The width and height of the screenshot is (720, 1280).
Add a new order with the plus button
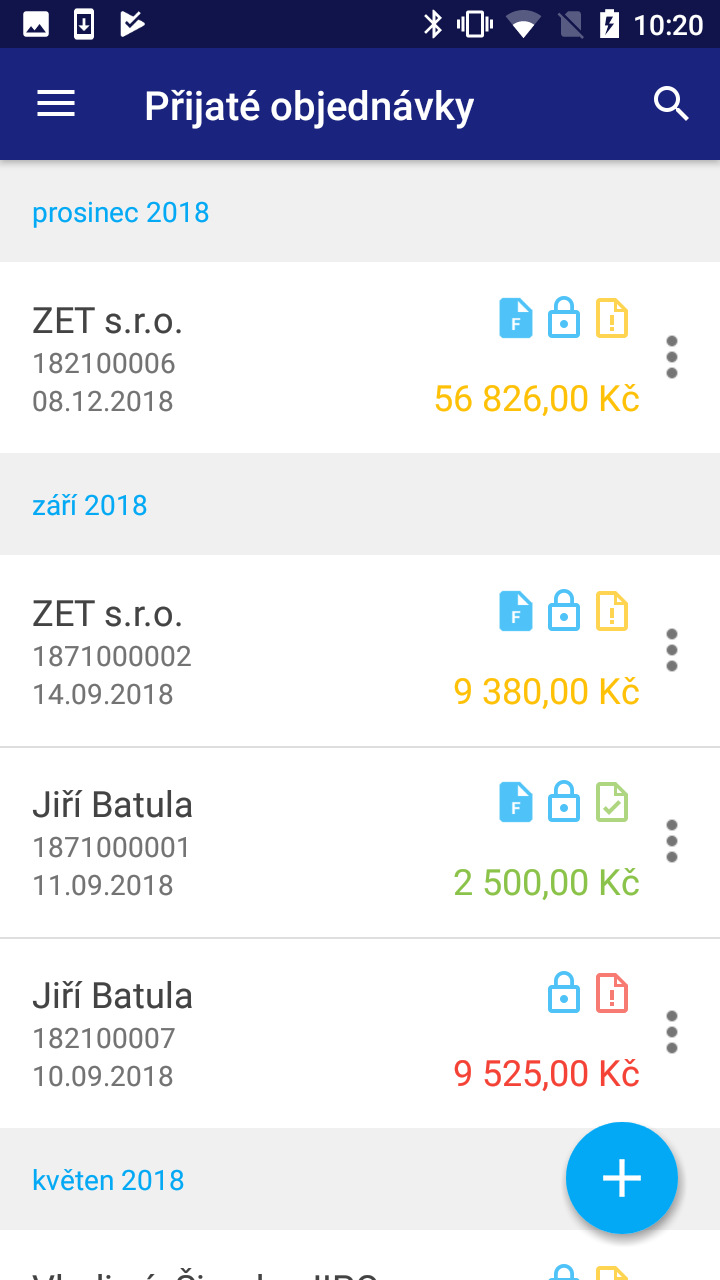[x=621, y=1178]
